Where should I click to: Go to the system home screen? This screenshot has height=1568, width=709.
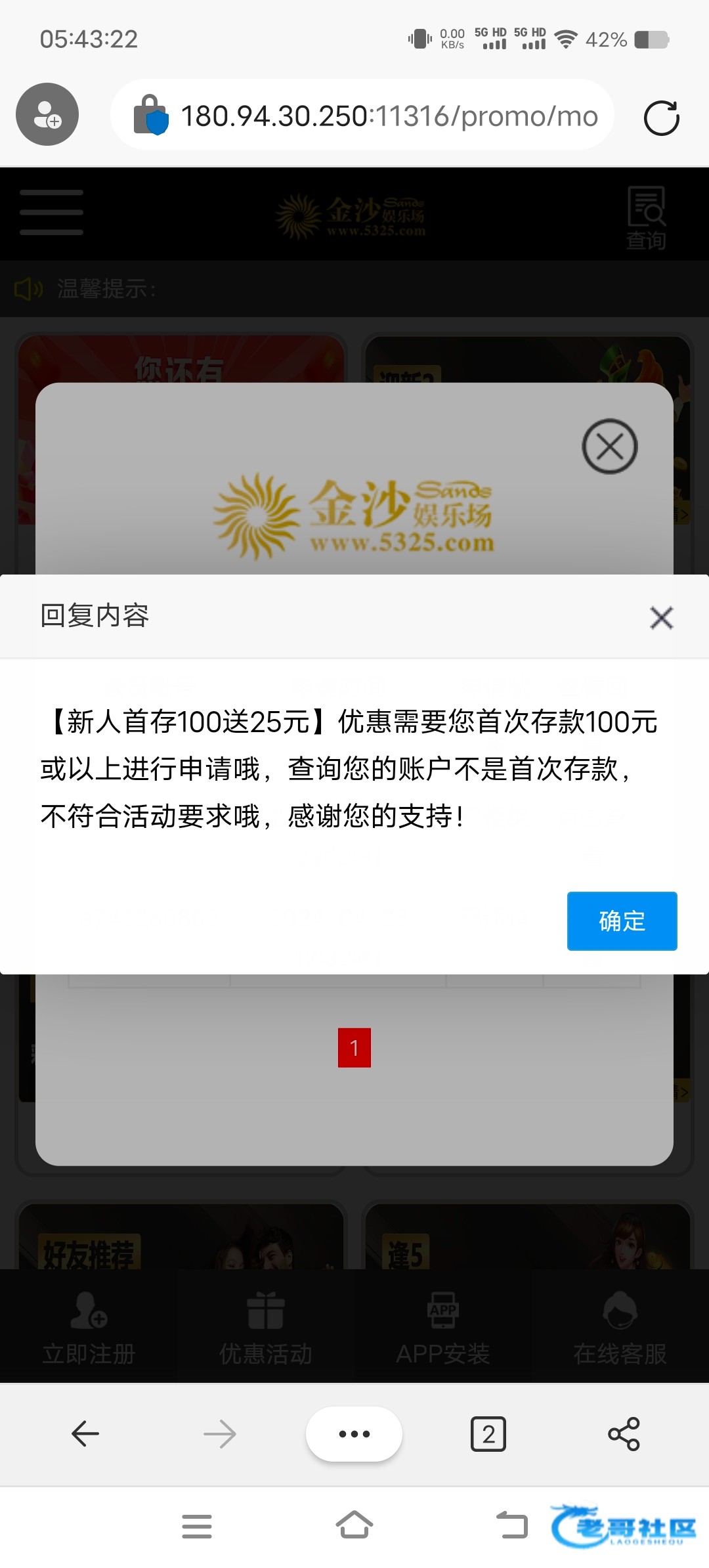tap(354, 1525)
